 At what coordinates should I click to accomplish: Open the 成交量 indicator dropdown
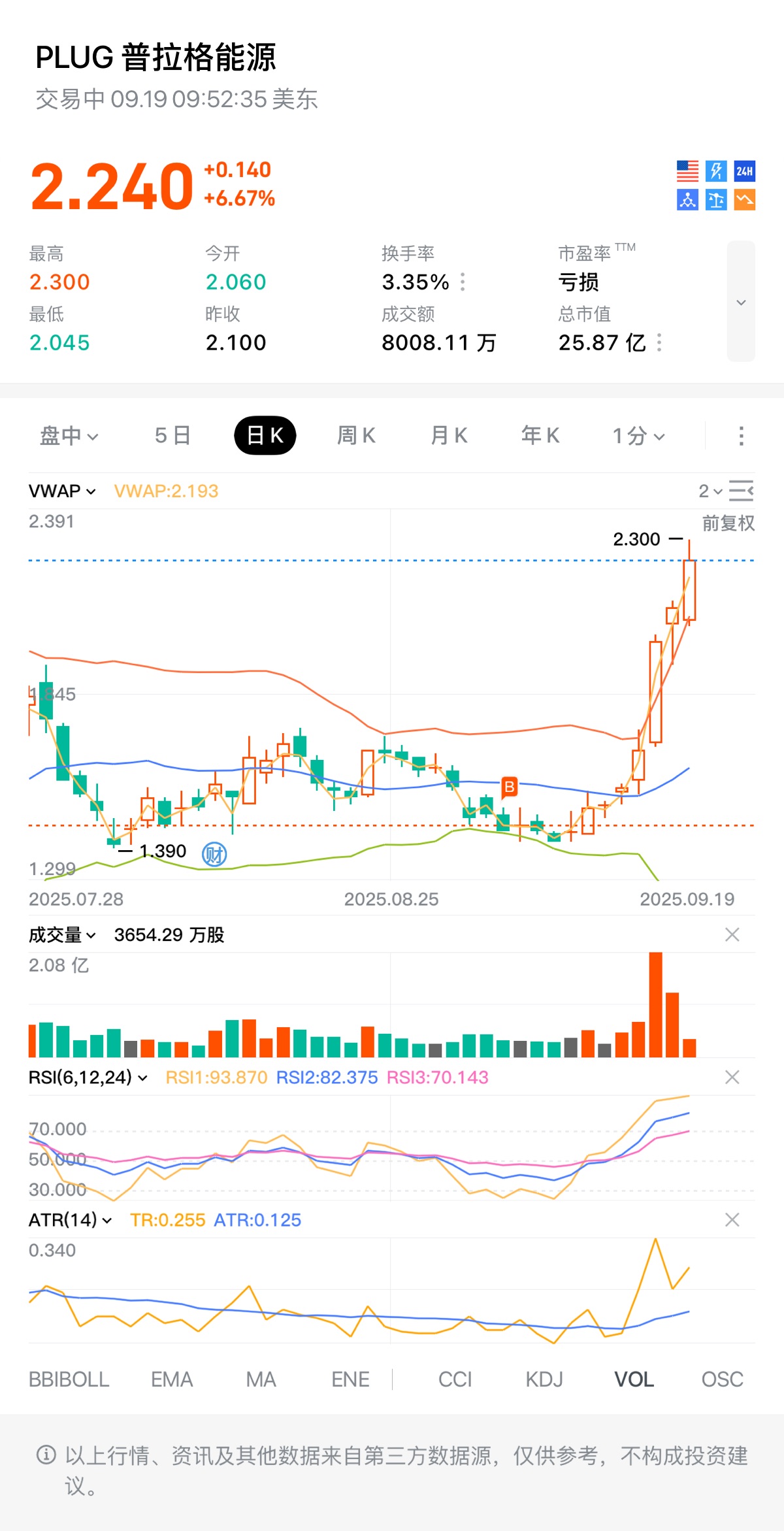click(62, 935)
